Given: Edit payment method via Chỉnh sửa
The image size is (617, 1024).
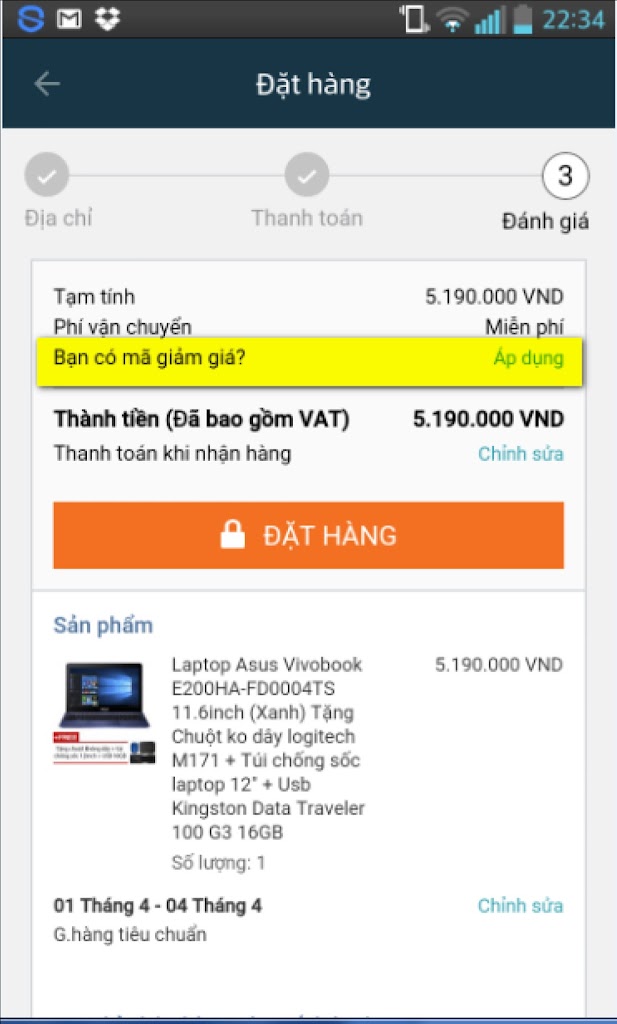Looking at the screenshot, I should (520, 454).
